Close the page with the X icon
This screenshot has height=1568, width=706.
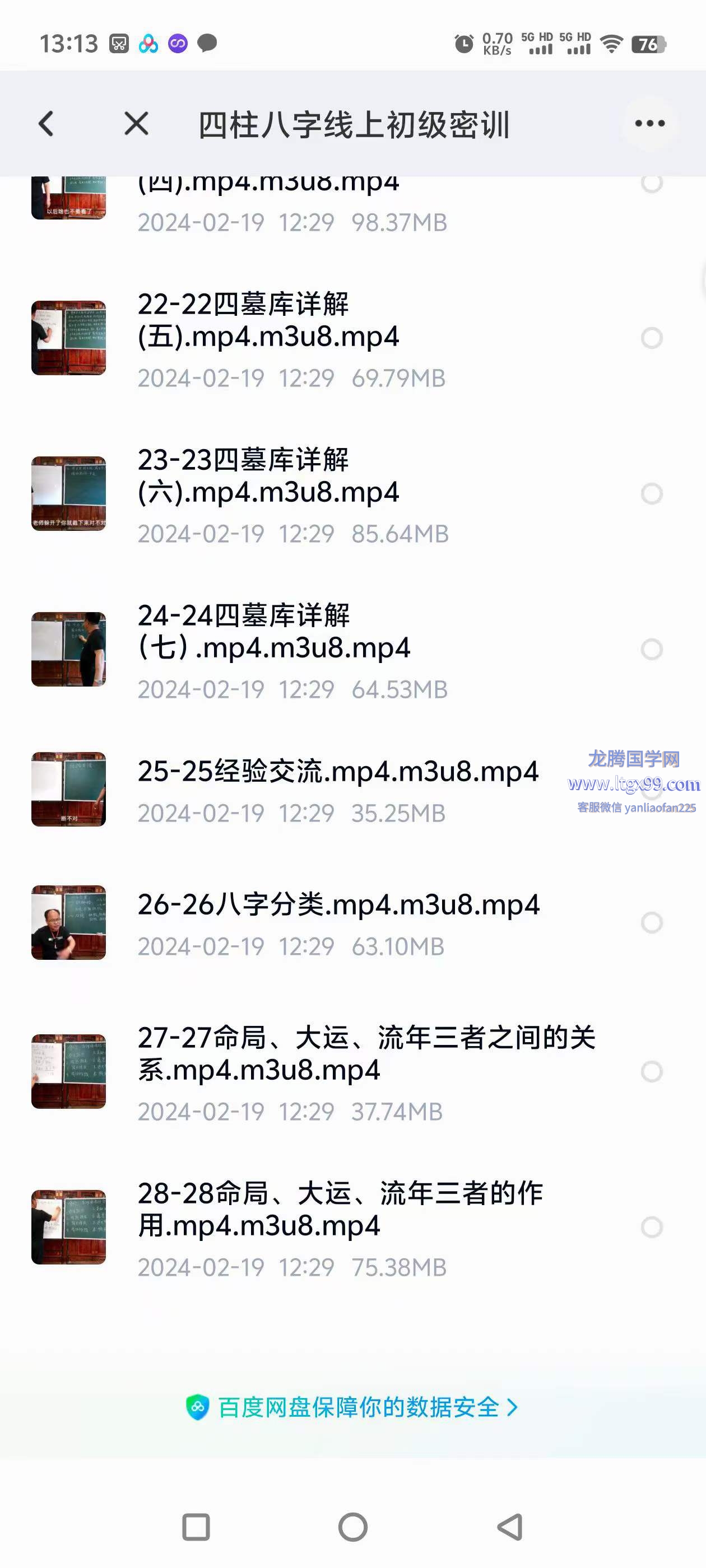[137, 124]
